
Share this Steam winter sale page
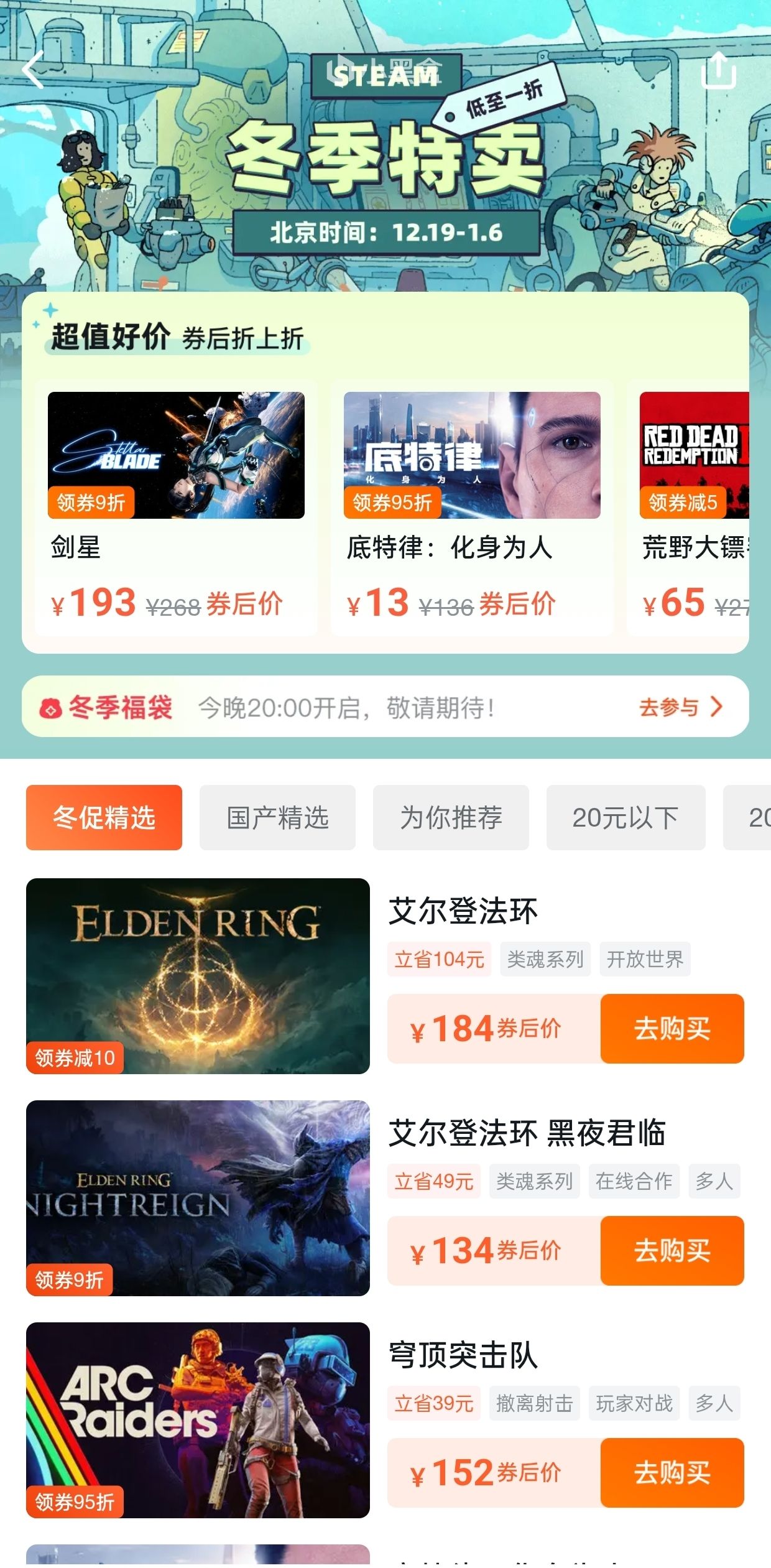coord(718,70)
